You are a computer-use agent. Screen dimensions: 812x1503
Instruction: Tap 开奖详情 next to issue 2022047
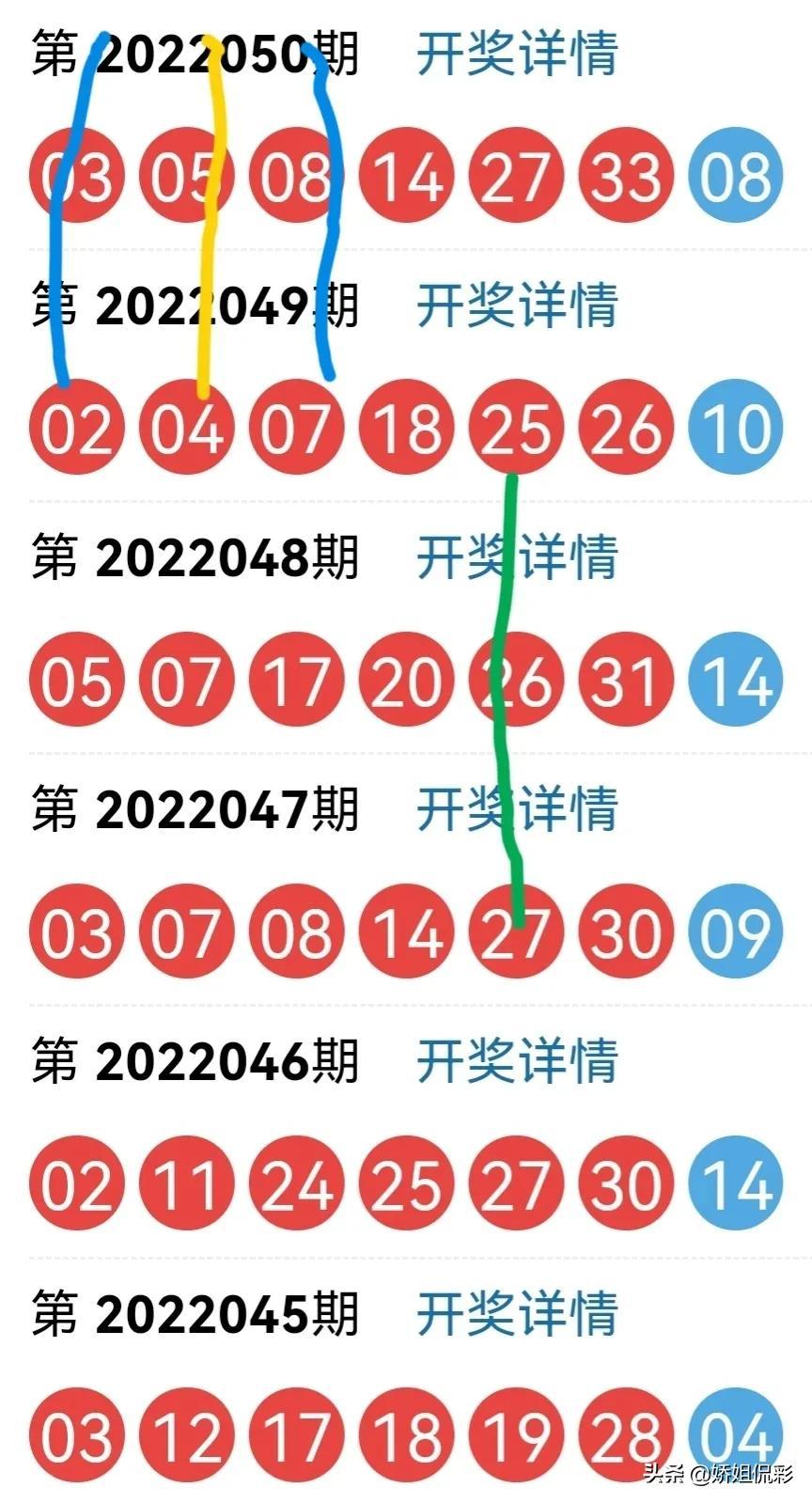(517, 808)
